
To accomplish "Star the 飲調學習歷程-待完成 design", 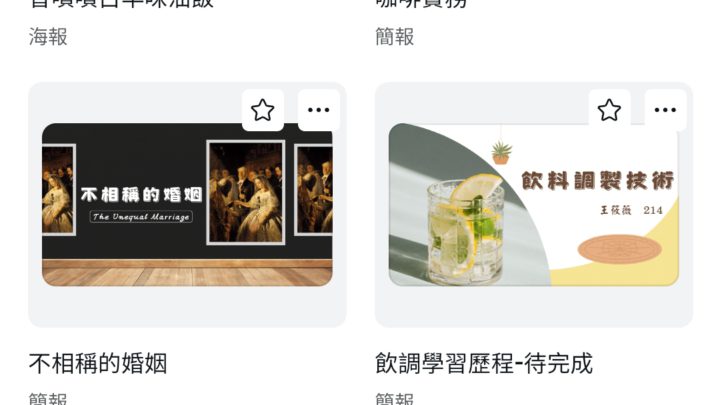I will [x=609, y=110].
